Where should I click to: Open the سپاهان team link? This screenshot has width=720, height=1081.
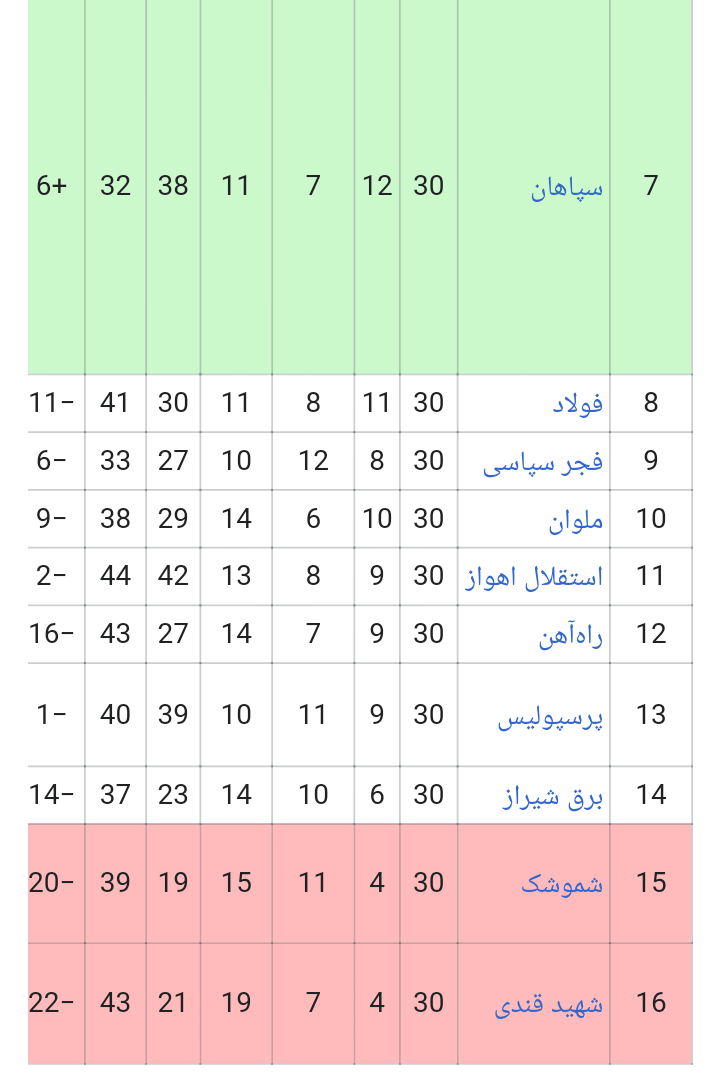coord(567,188)
